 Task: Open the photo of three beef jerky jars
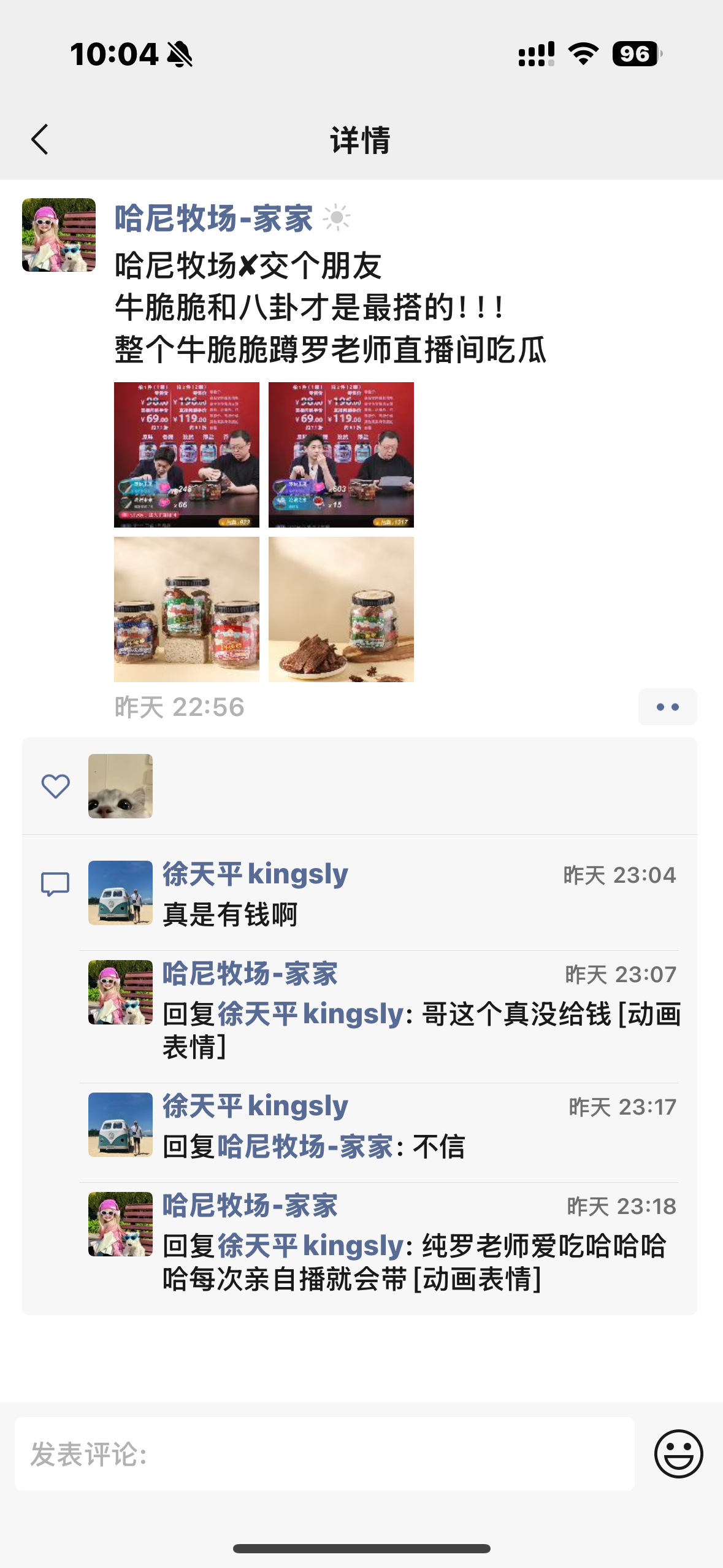(x=186, y=609)
